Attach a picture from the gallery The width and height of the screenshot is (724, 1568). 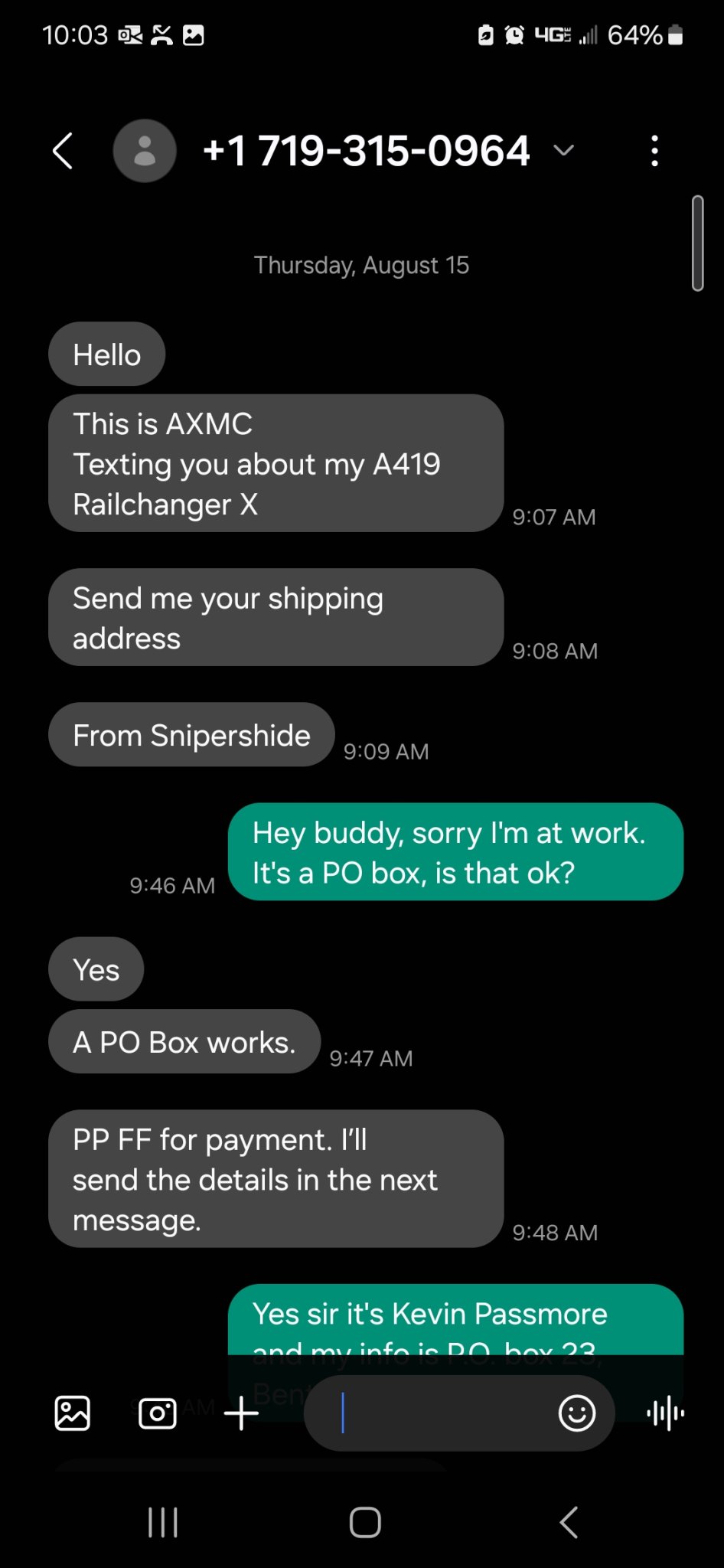[73, 1413]
